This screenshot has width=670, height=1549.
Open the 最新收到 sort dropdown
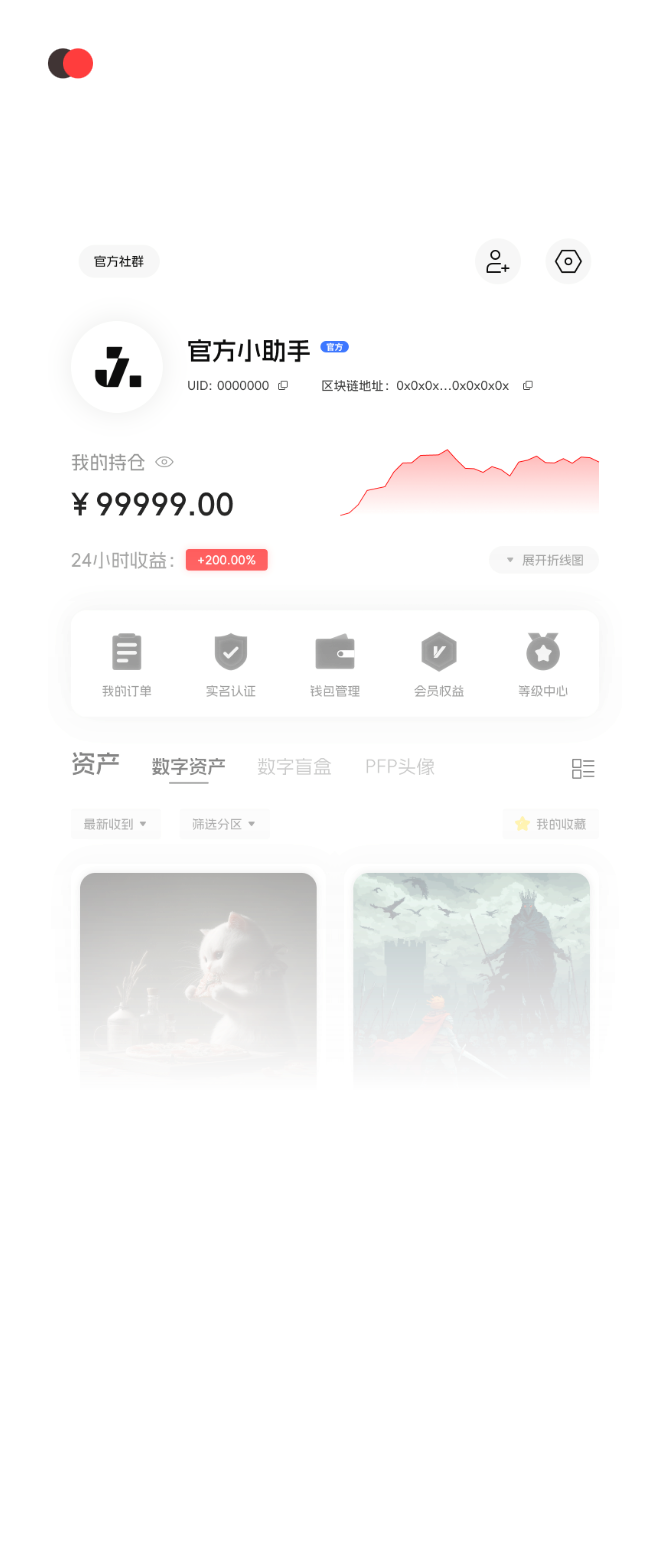point(116,824)
